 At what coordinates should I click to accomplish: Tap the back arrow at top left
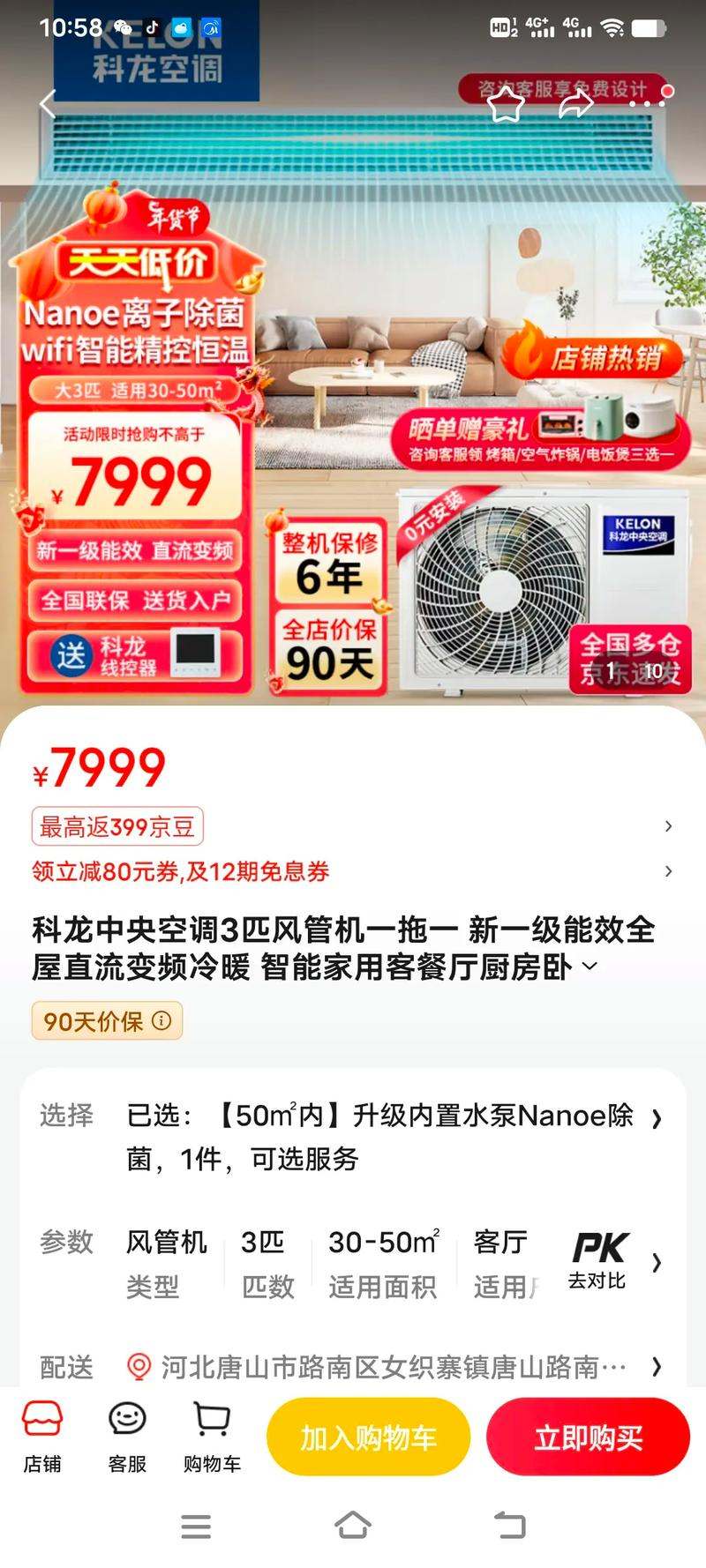click(x=49, y=103)
